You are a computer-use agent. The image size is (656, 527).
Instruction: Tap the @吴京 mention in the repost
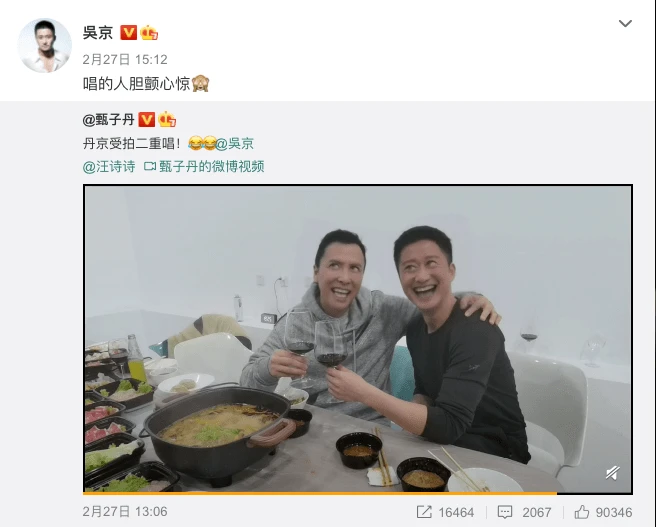236,144
